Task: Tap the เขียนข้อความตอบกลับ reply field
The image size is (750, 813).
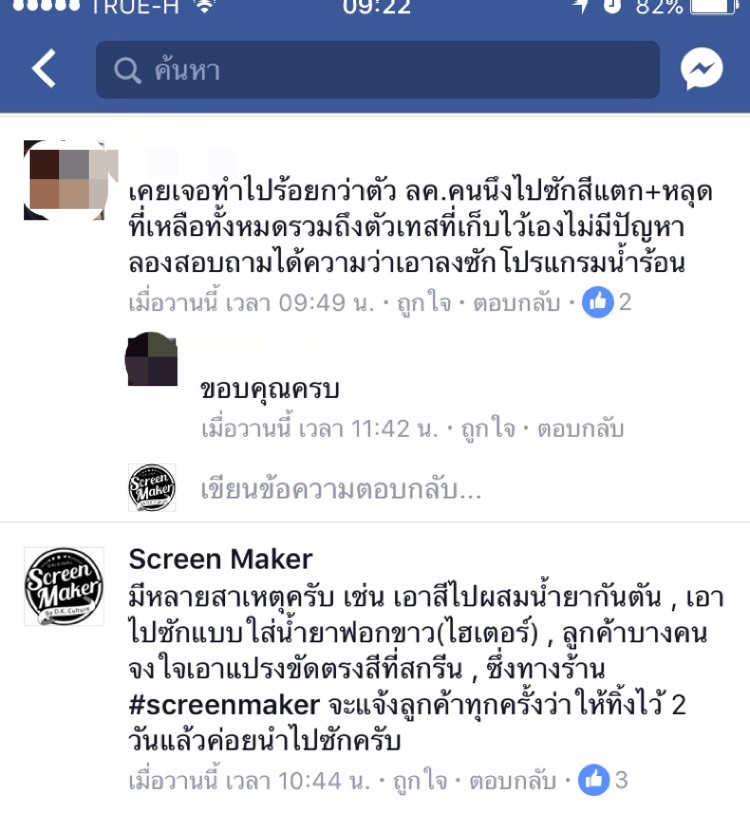Action: tap(342, 490)
